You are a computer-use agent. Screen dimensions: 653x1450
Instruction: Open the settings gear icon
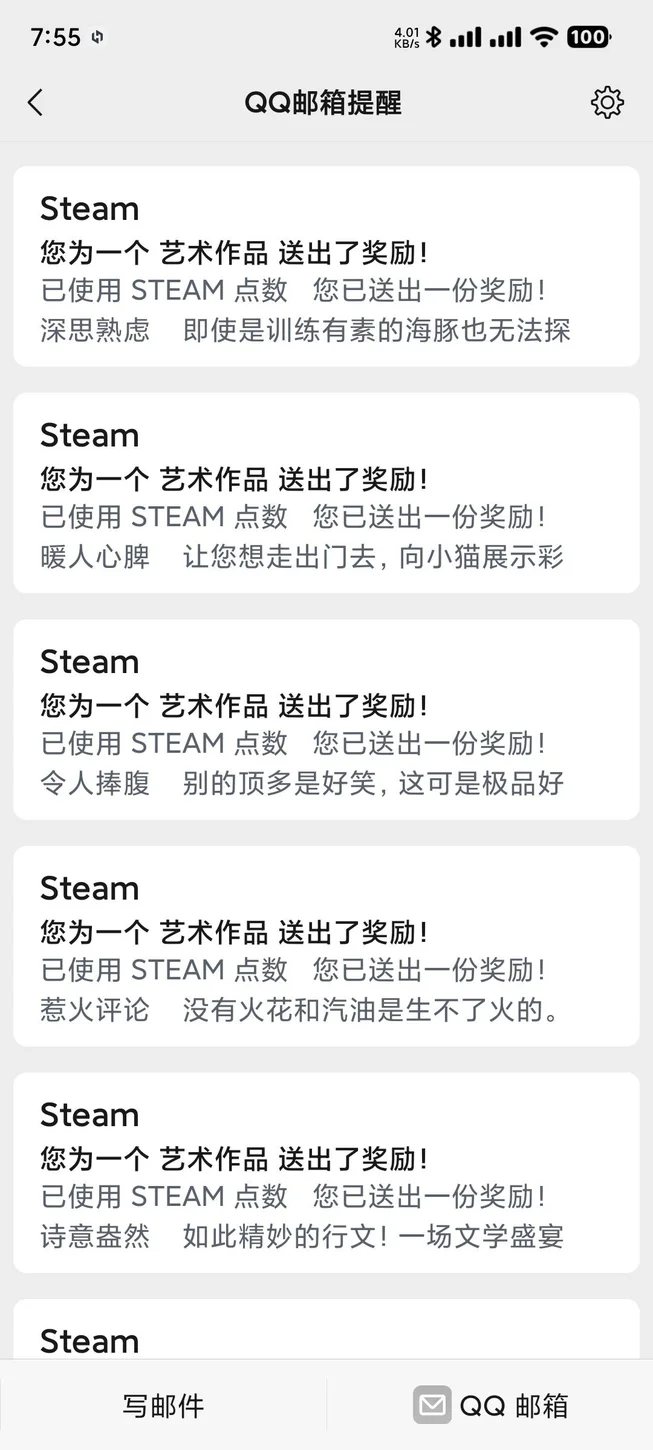click(607, 102)
